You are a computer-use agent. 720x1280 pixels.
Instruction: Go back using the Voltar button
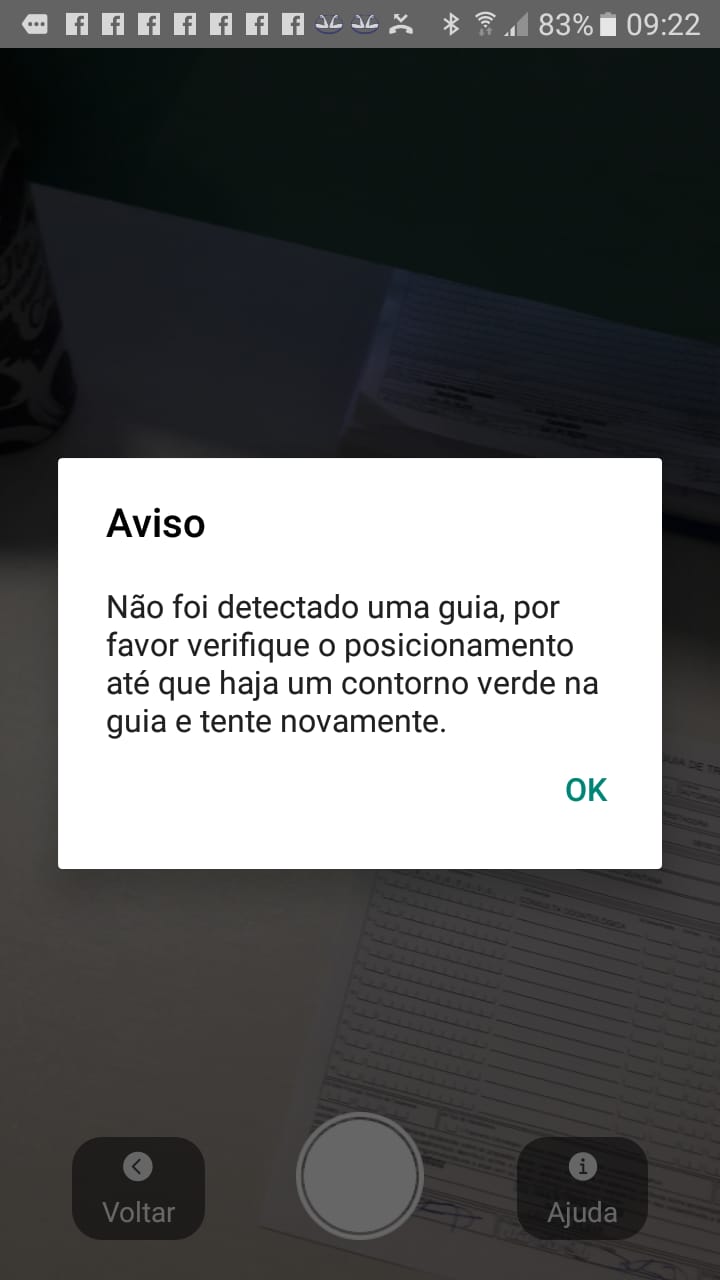tap(138, 1188)
